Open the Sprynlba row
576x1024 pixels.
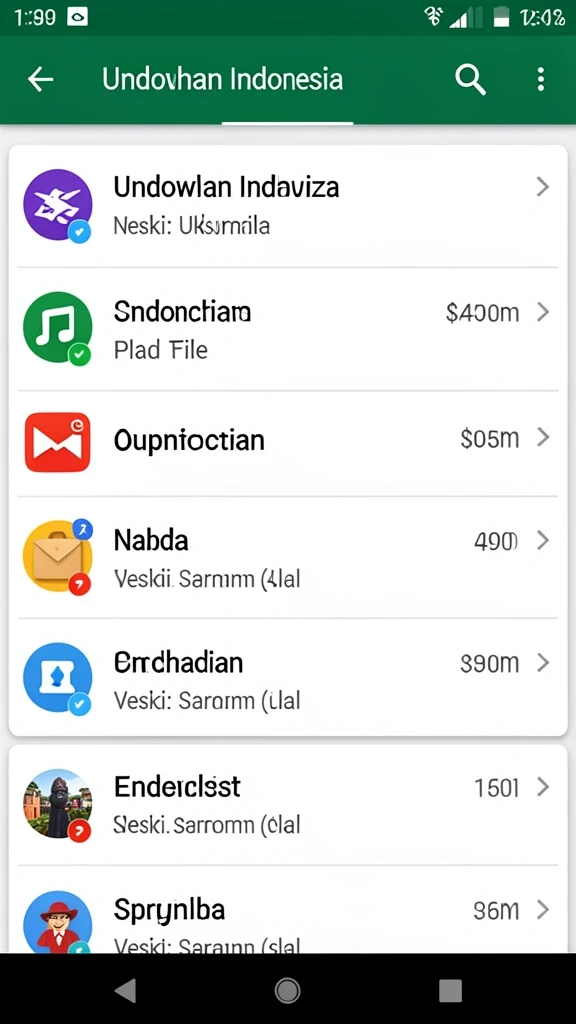click(288, 909)
